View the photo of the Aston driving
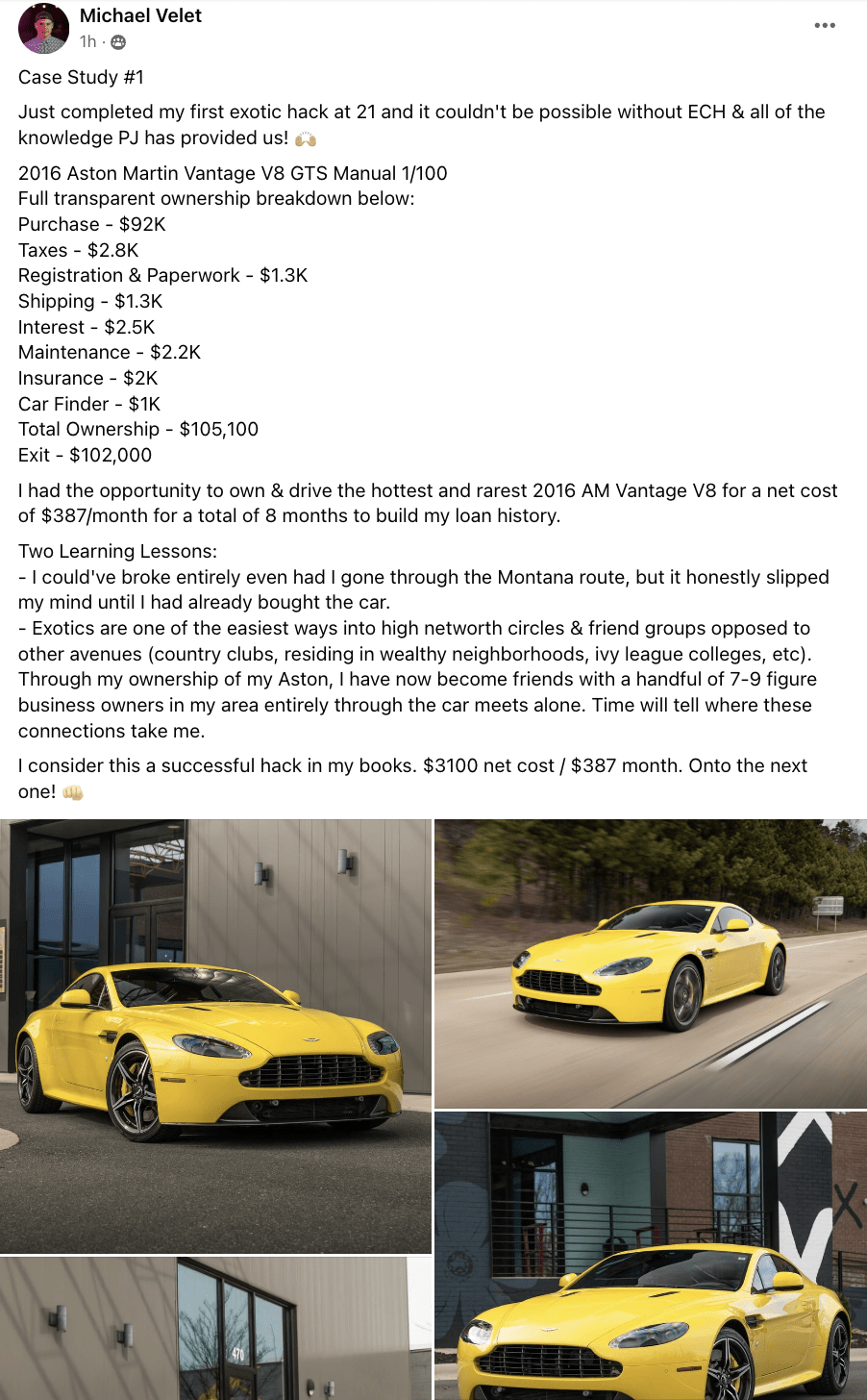Image resolution: width=867 pixels, height=1400 pixels. tap(651, 963)
